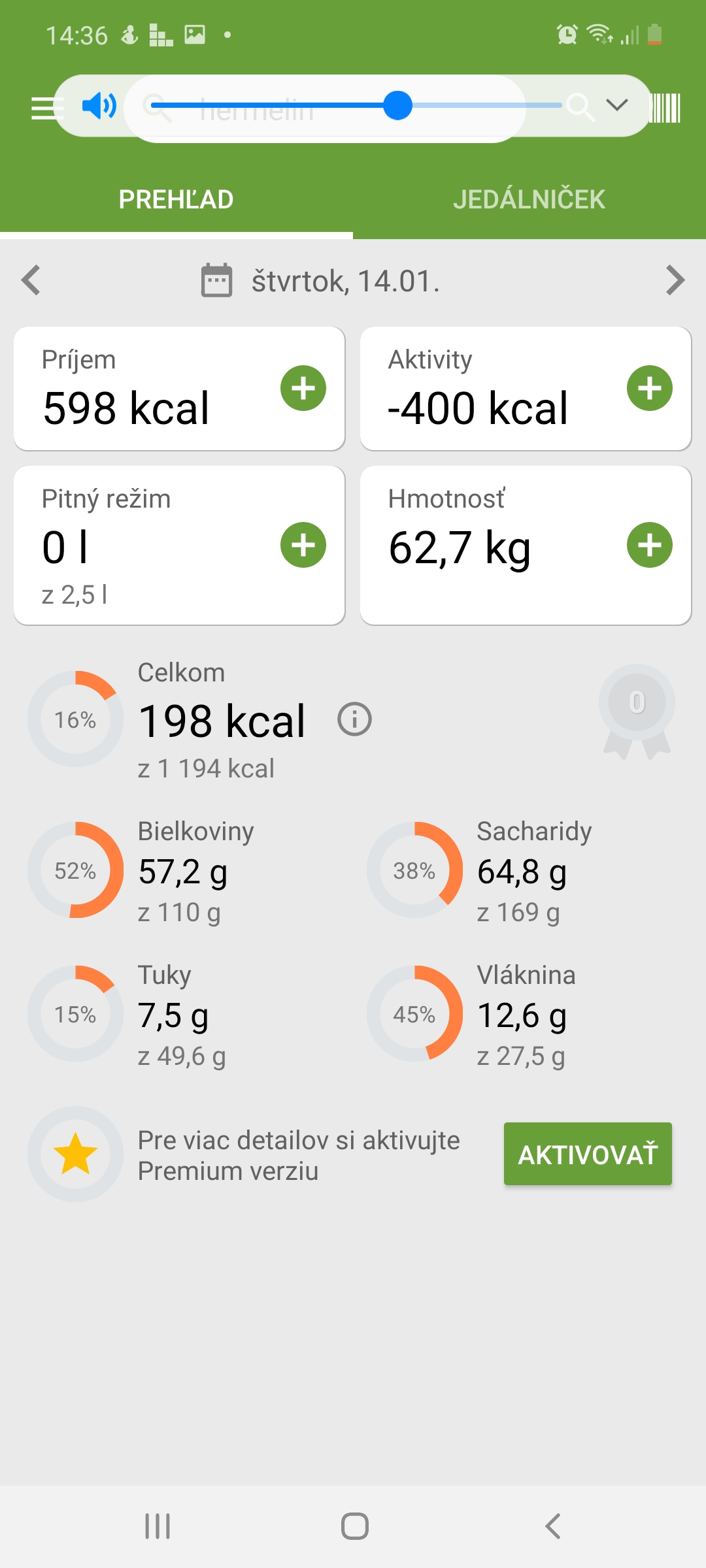Go back with system navigation
Image resolution: width=706 pixels, height=1568 pixels.
(553, 1527)
